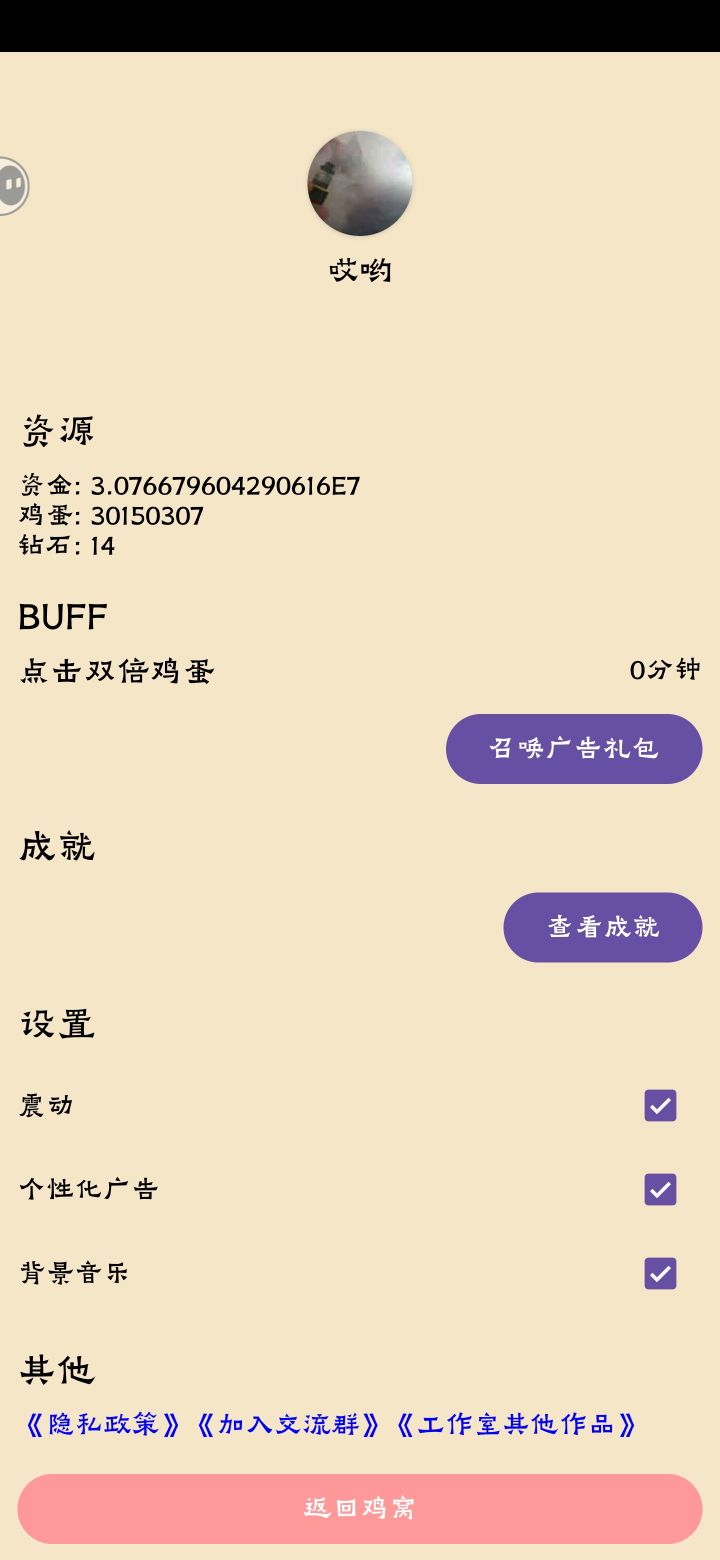Tap the profile avatar picture
The width and height of the screenshot is (720, 1560).
360,183
